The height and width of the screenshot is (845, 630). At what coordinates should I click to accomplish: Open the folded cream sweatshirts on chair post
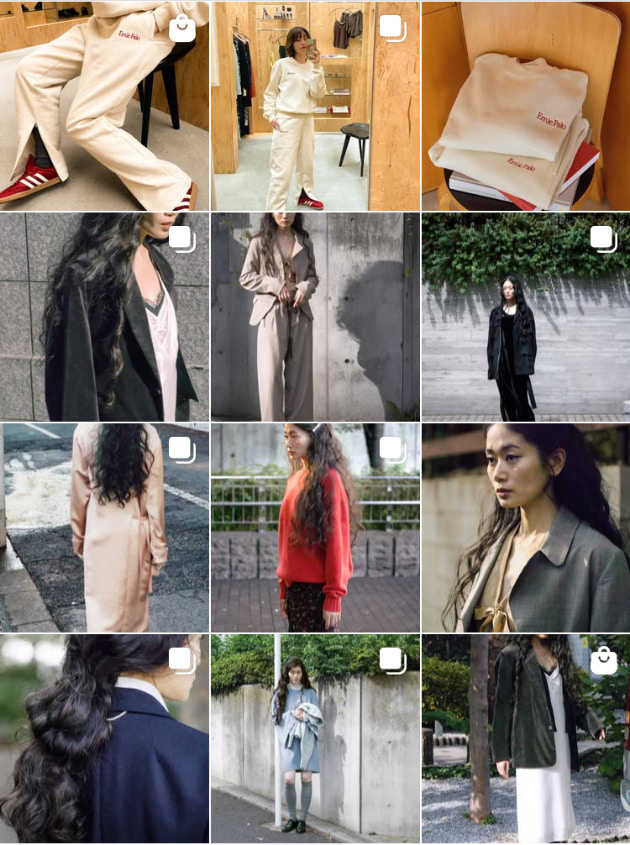click(x=526, y=105)
